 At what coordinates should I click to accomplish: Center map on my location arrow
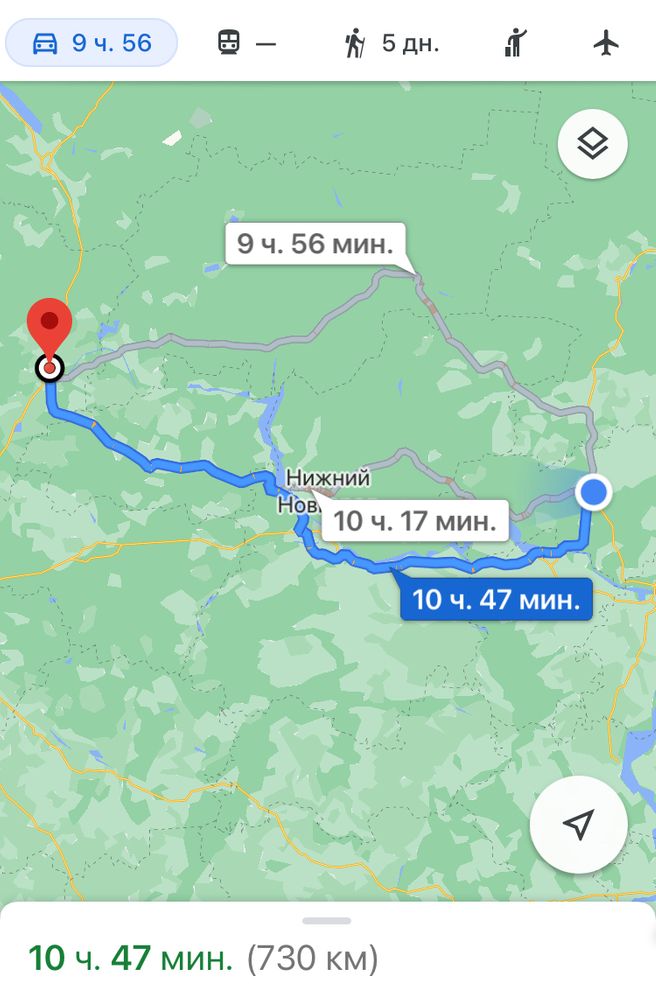pos(579,825)
